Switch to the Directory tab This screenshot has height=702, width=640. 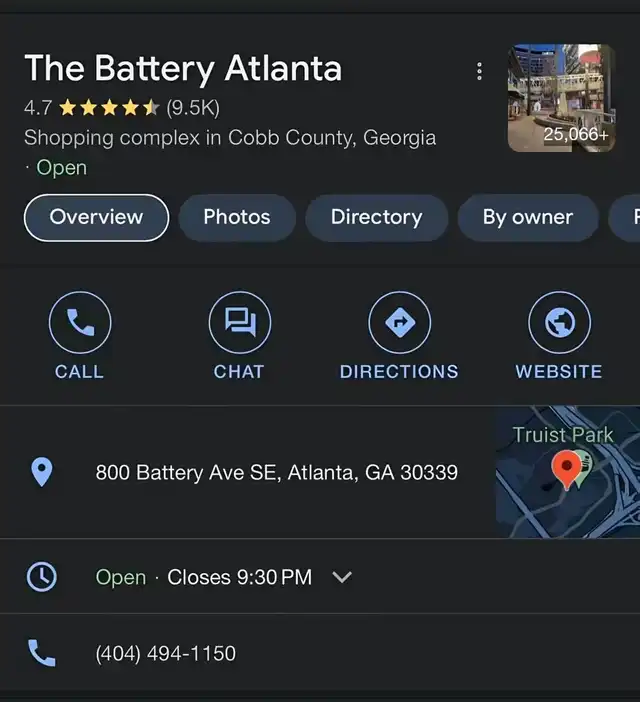(376, 217)
